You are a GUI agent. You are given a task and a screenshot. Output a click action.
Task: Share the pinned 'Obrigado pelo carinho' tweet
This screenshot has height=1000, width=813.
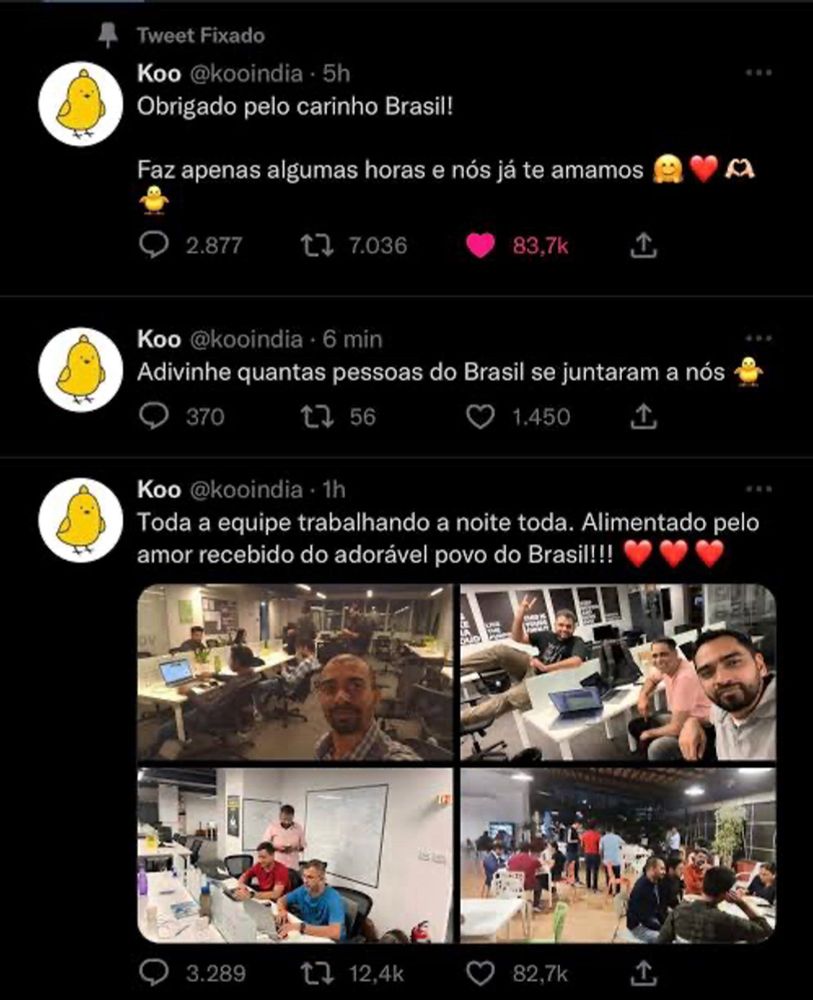click(x=645, y=245)
